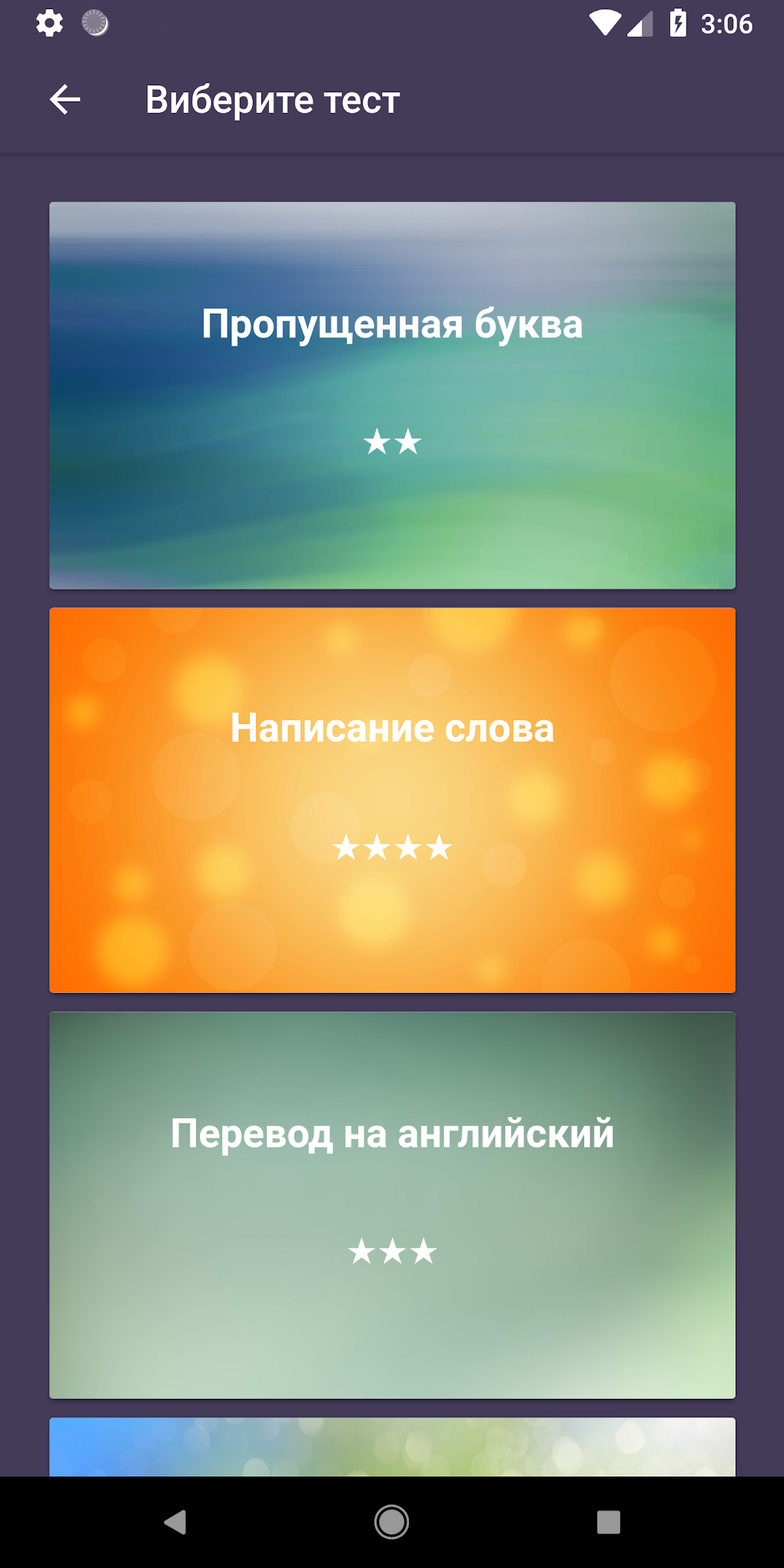Tap the 'Виберите тест' title text
The height and width of the screenshot is (1568, 784).
[x=272, y=99]
